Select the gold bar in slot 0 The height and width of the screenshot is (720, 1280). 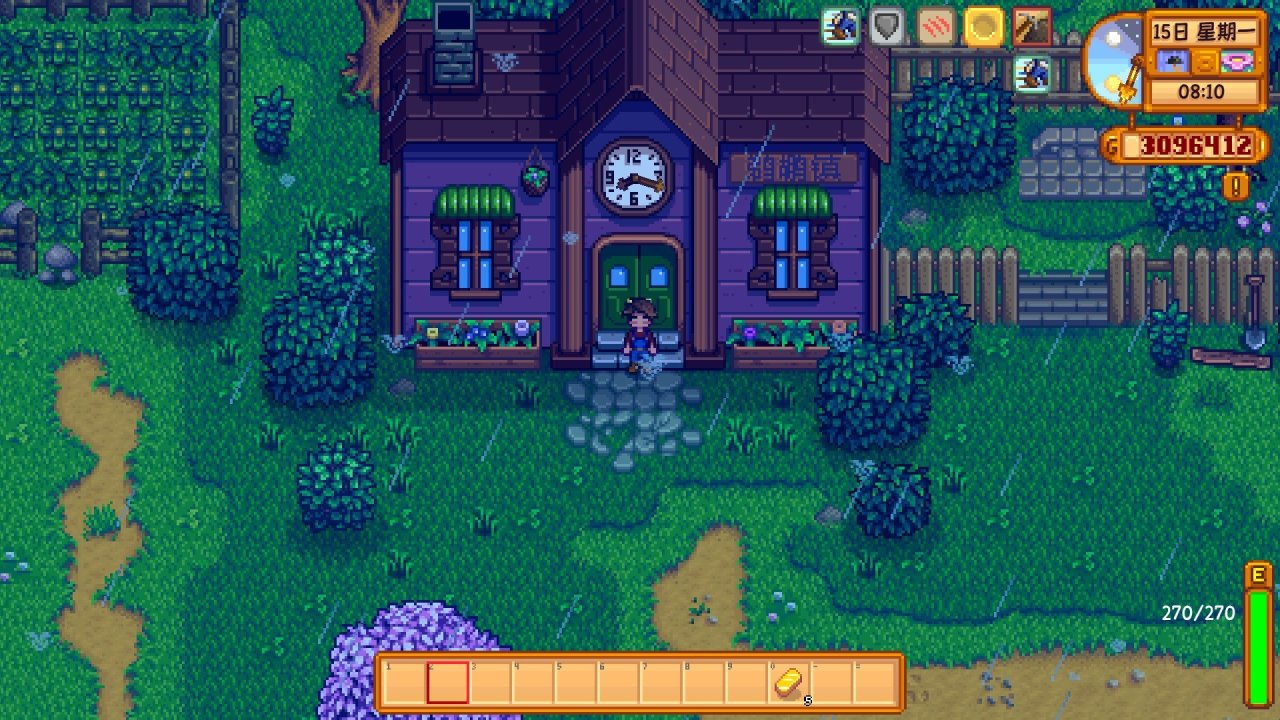pos(790,683)
